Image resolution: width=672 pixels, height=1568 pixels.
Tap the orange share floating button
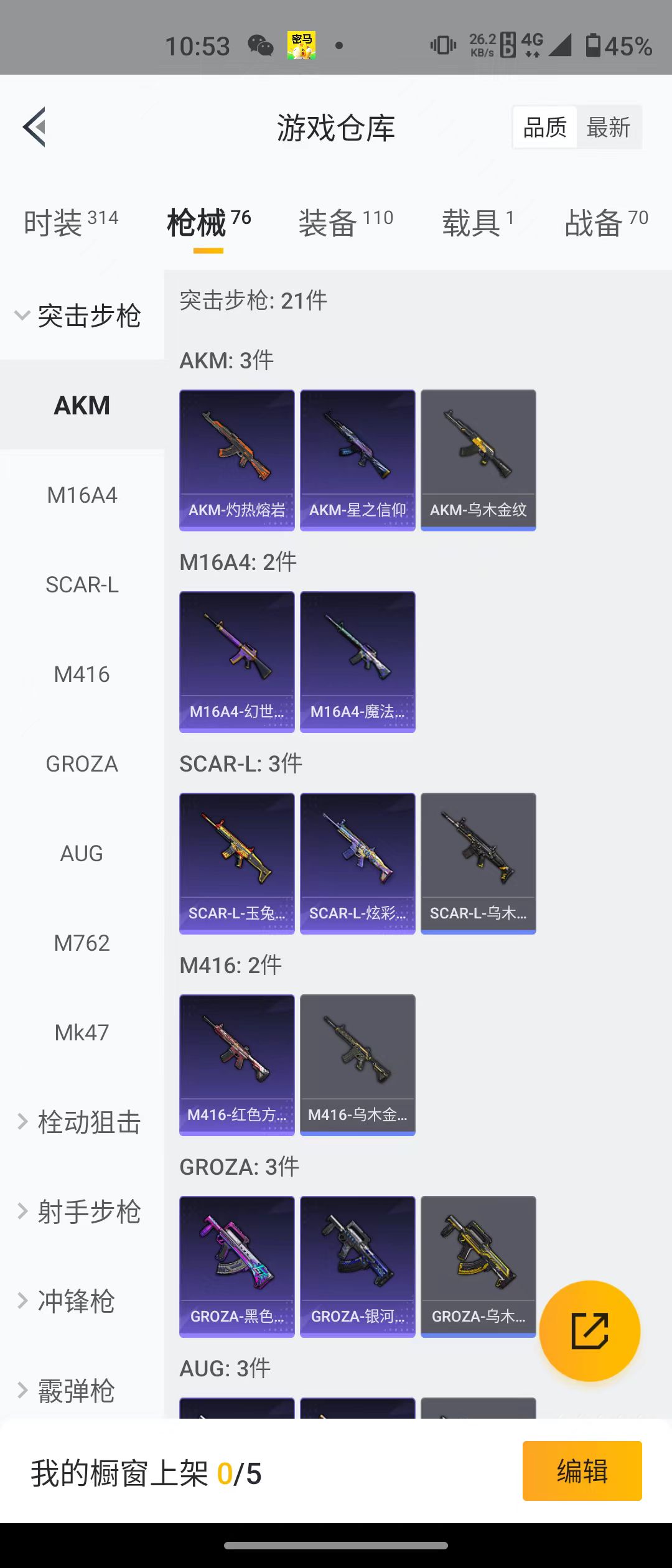click(589, 1332)
